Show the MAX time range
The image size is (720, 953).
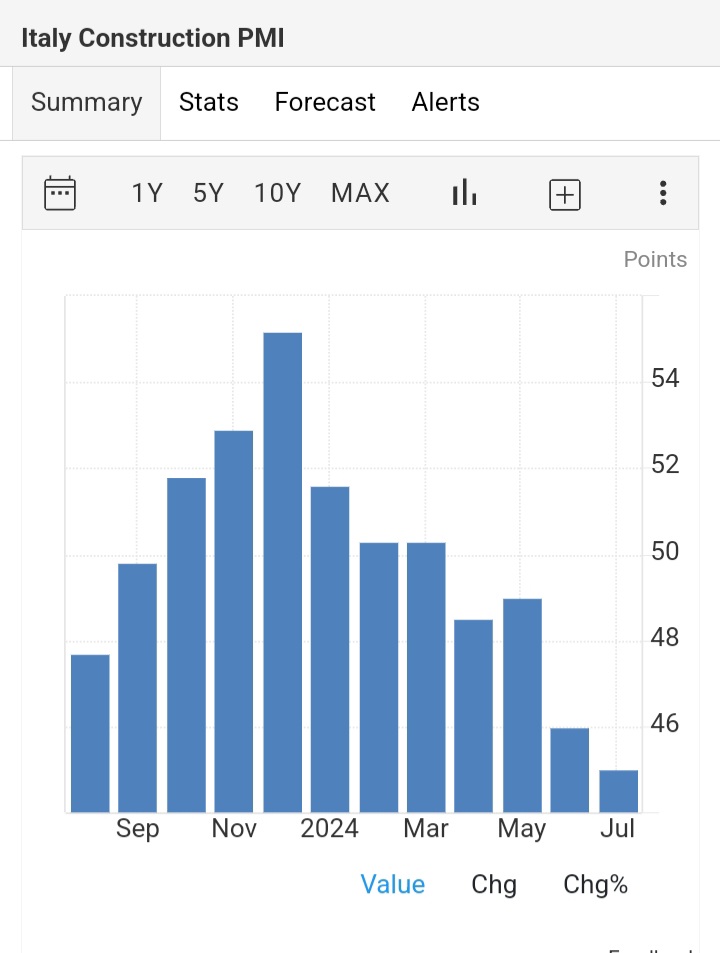360,193
